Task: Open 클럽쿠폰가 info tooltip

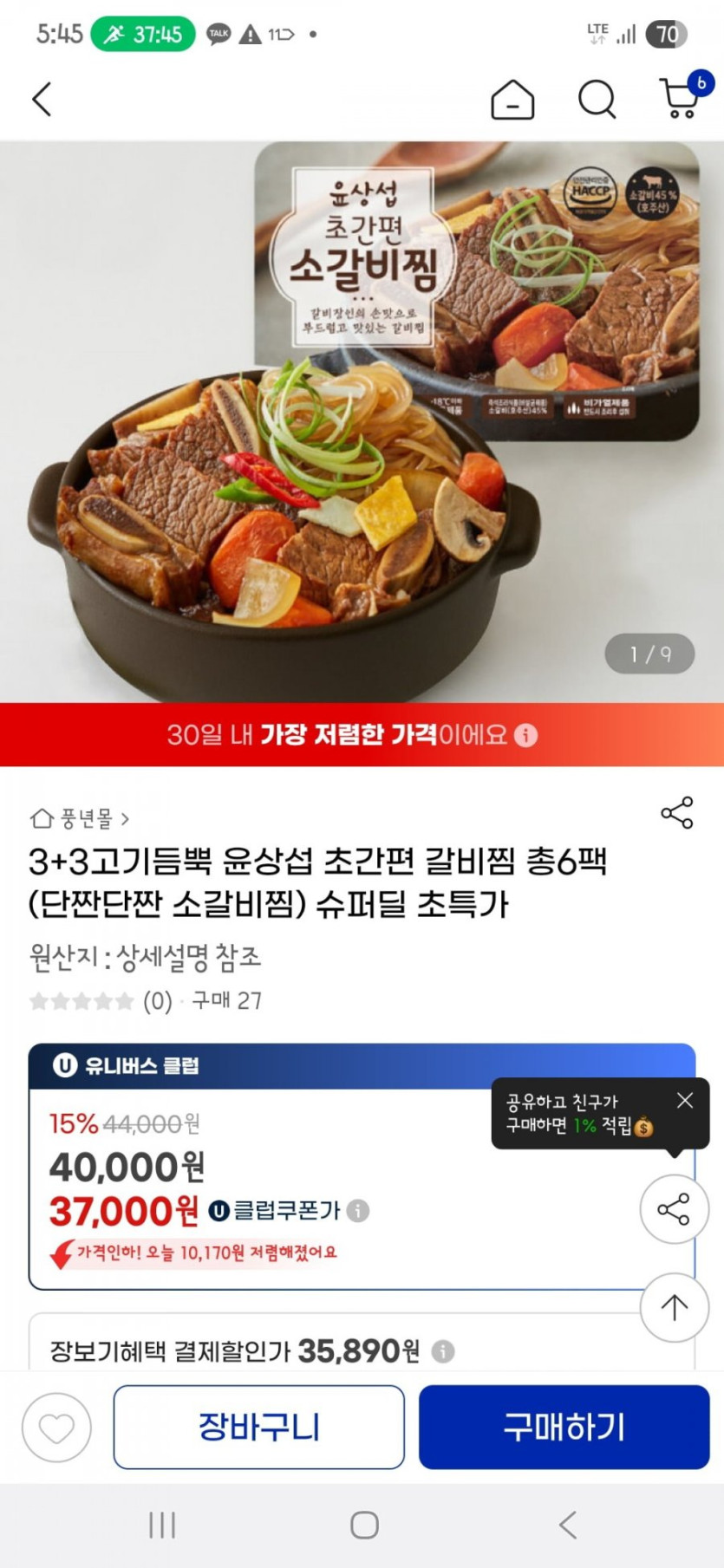Action: tap(360, 1212)
